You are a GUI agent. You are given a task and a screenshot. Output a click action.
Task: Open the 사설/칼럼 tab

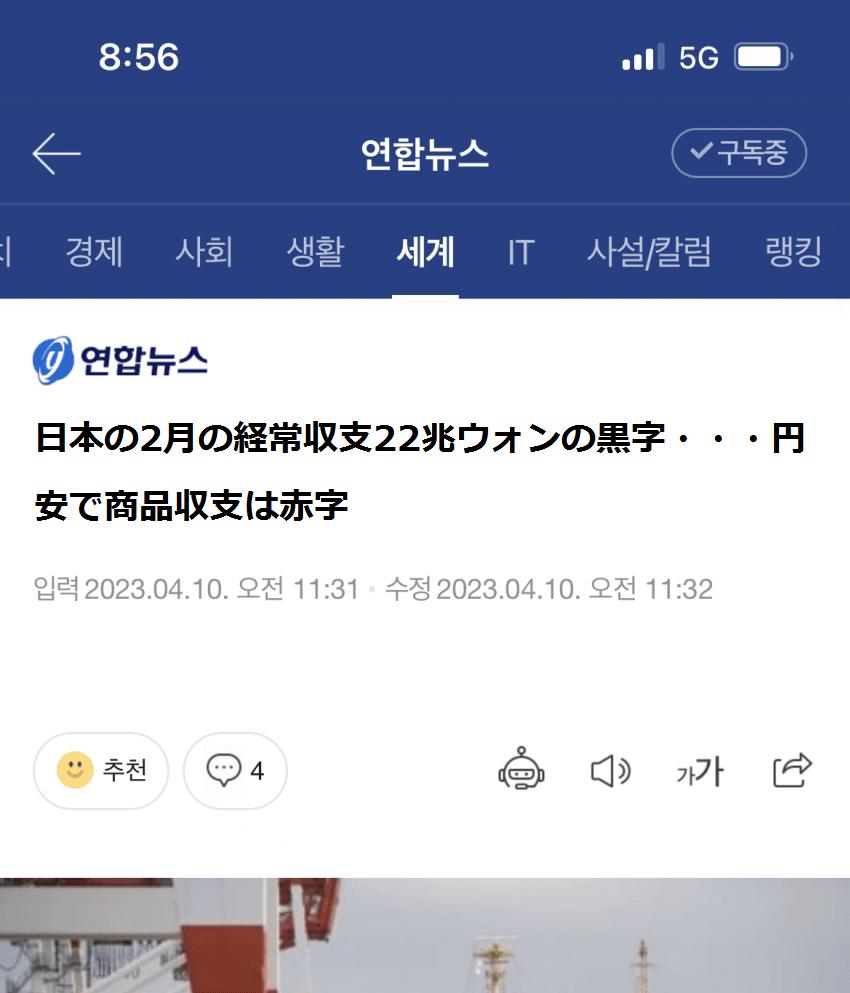pyautogui.click(x=649, y=252)
